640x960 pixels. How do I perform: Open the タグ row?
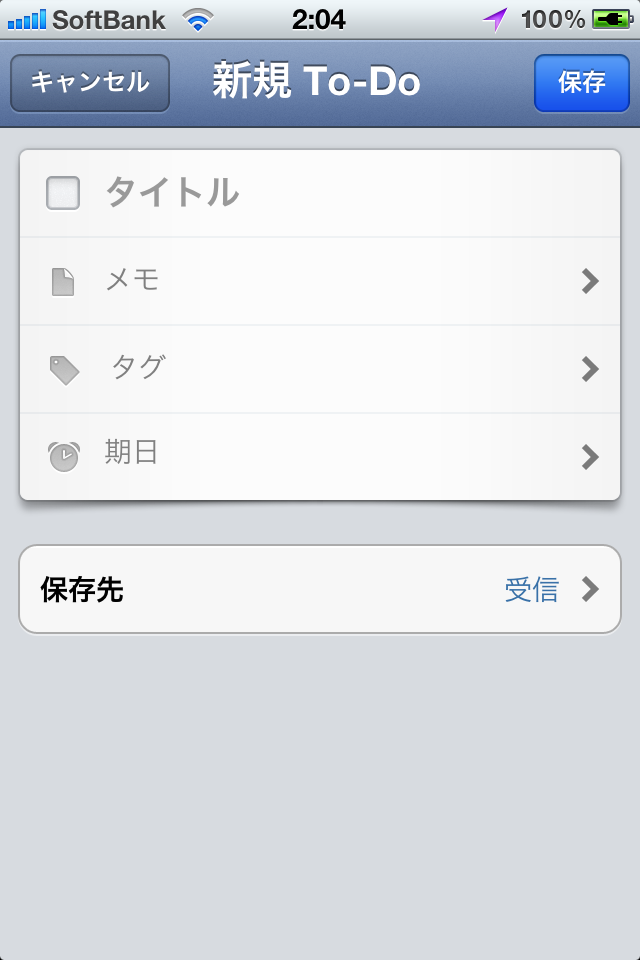point(320,369)
